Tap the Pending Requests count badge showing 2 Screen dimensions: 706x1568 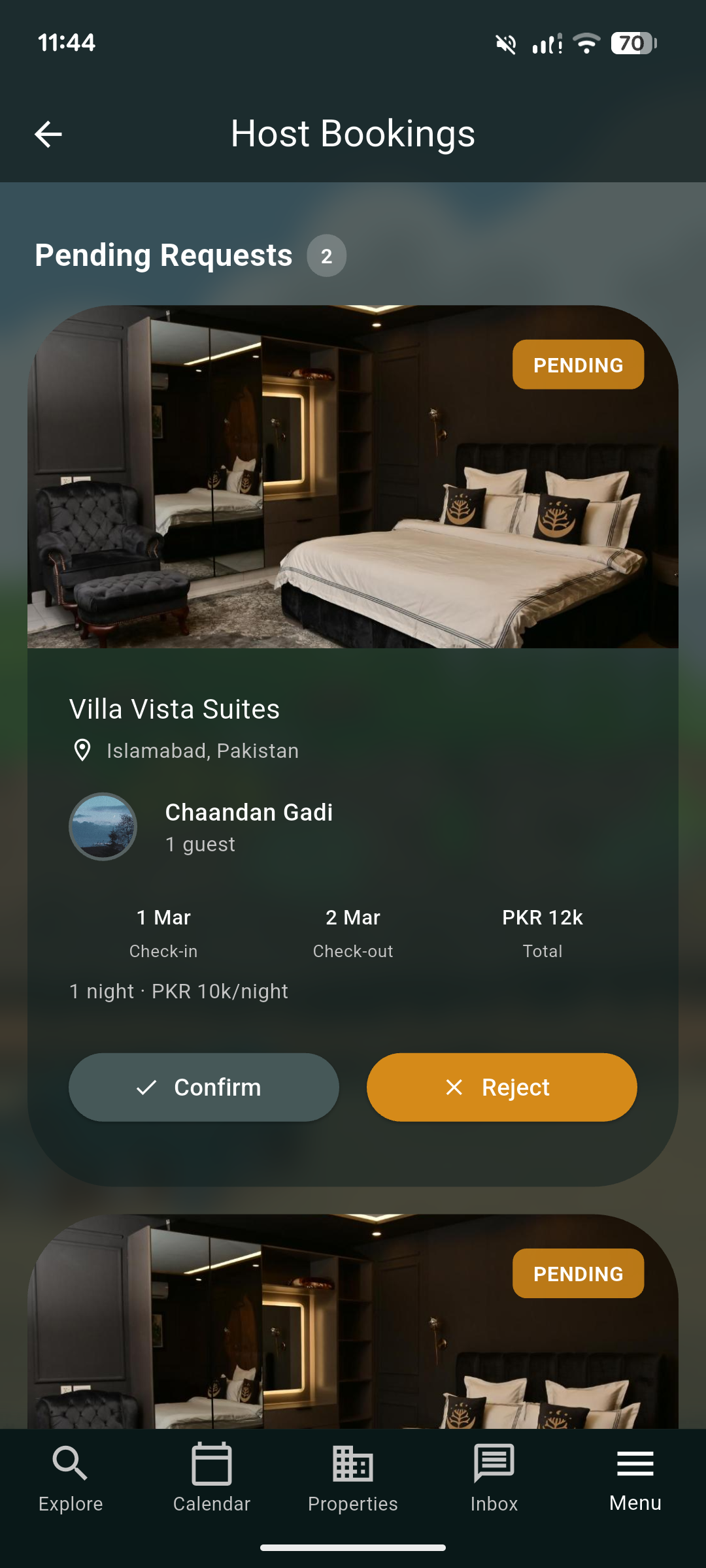tap(326, 255)
